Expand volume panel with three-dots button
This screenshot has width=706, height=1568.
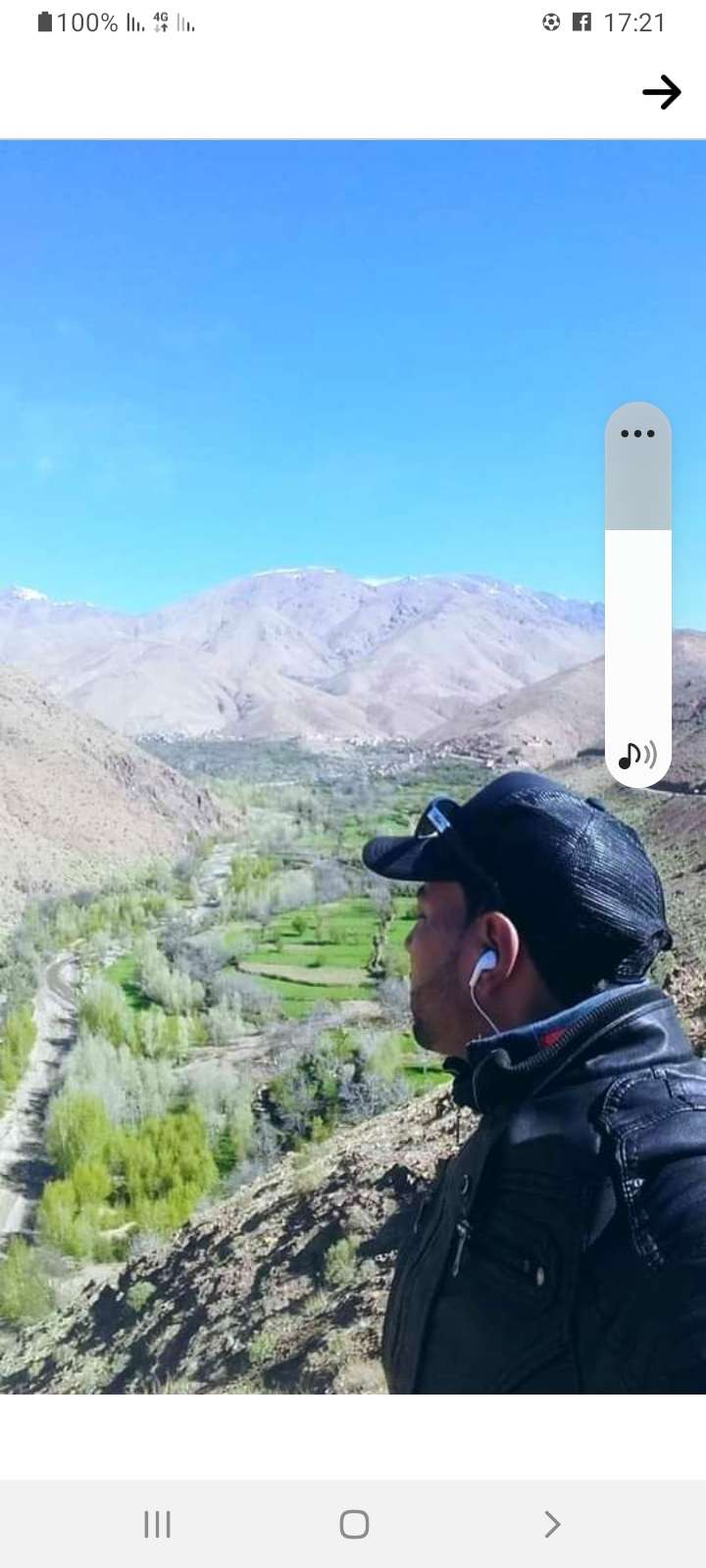pos(637,434)
